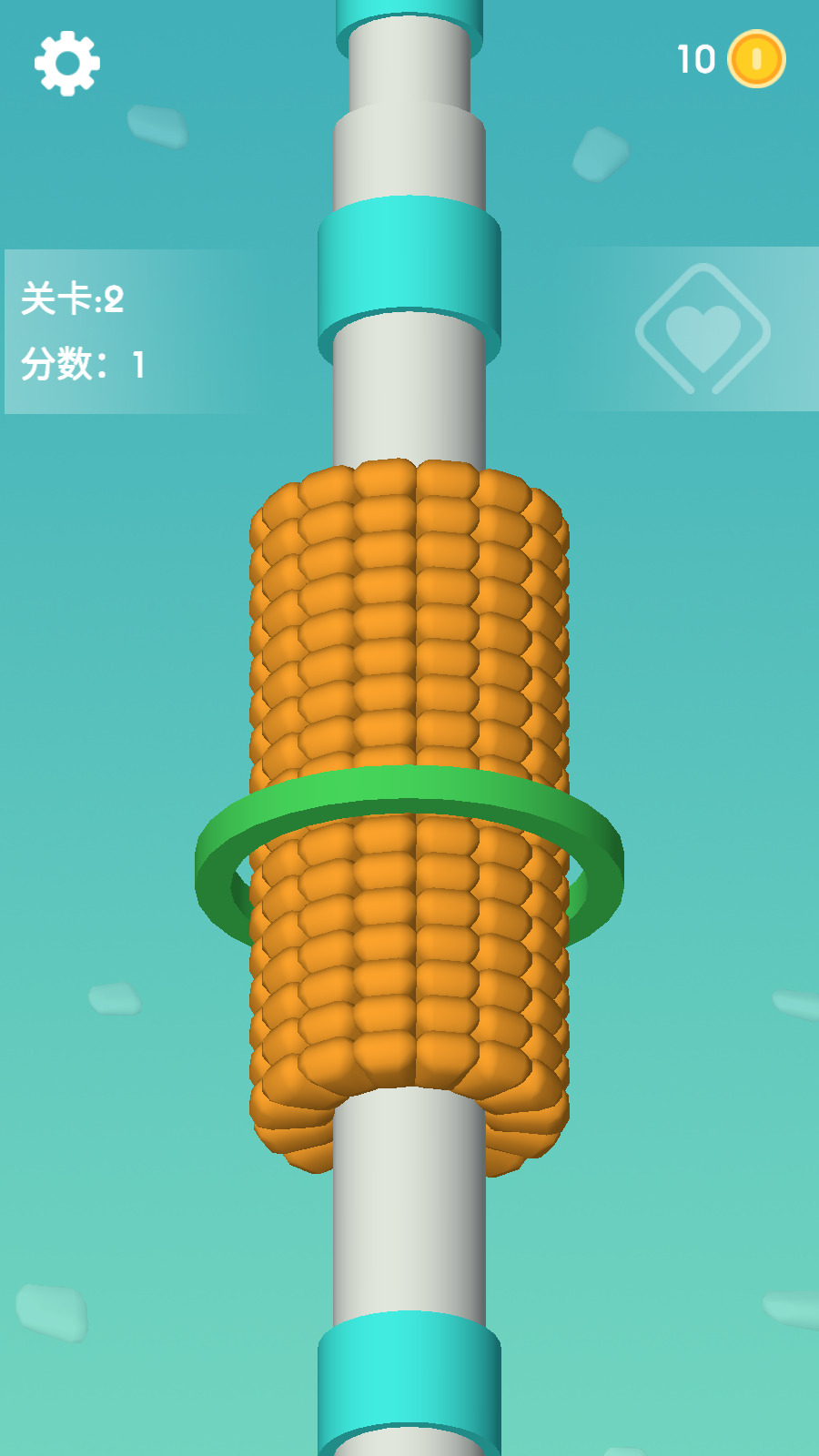Tap the heart icon panel
This screenshot has width=819, height=1456.
(x=703, y=329)
